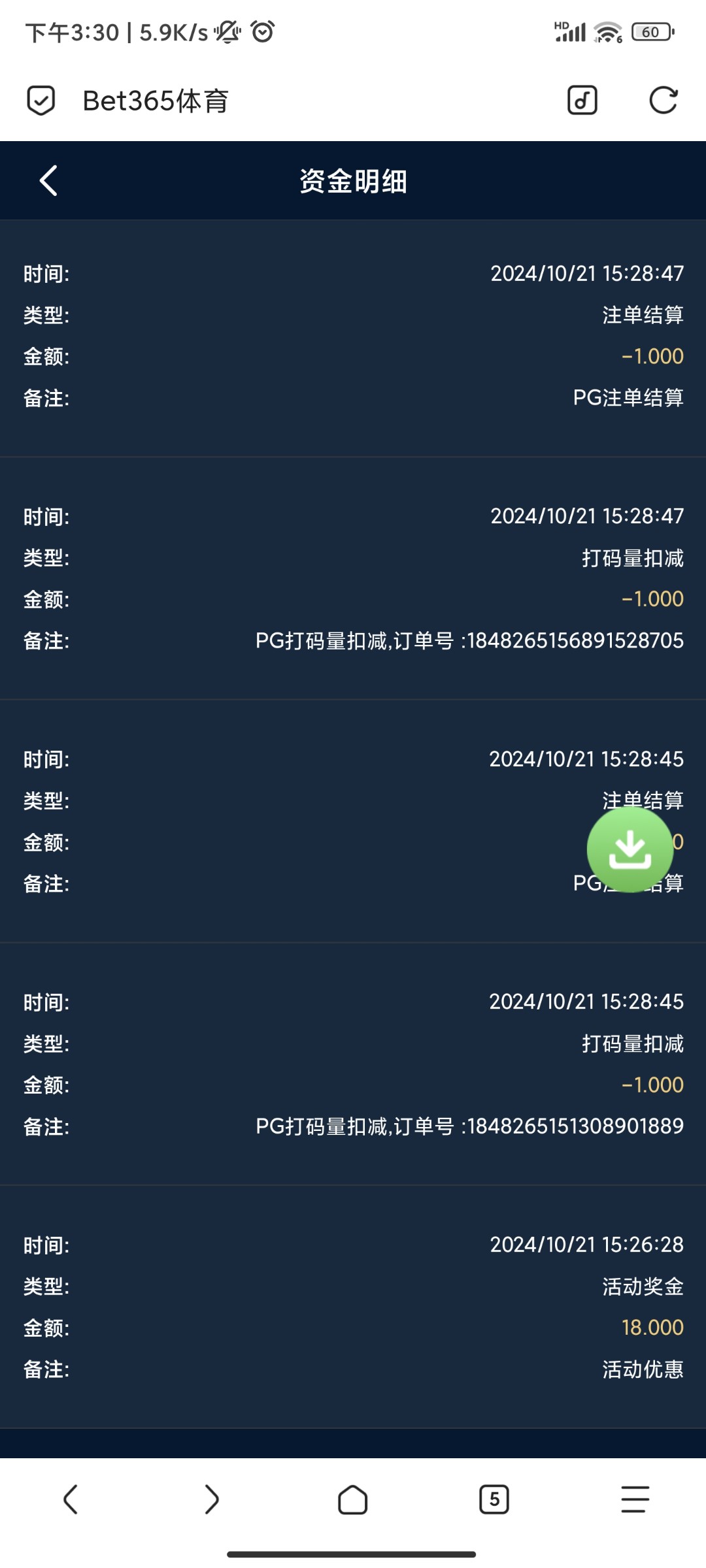Screen dimensions: 706x1568
Task: Open the browser hamburger menu
Action: pos(635,1499)
